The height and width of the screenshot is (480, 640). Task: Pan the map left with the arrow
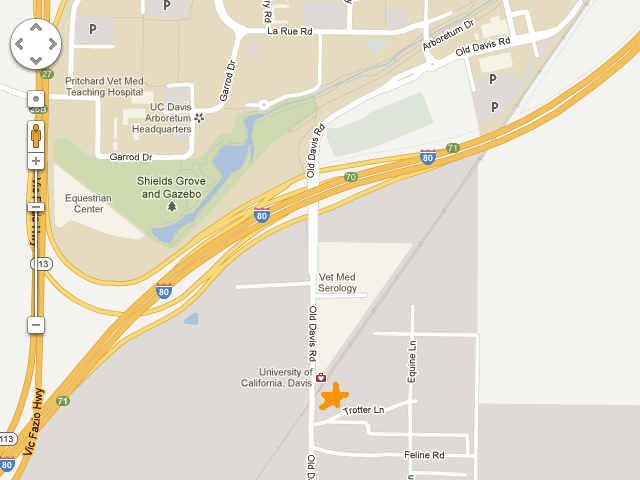pyautogui.click(x=20, y=44)
